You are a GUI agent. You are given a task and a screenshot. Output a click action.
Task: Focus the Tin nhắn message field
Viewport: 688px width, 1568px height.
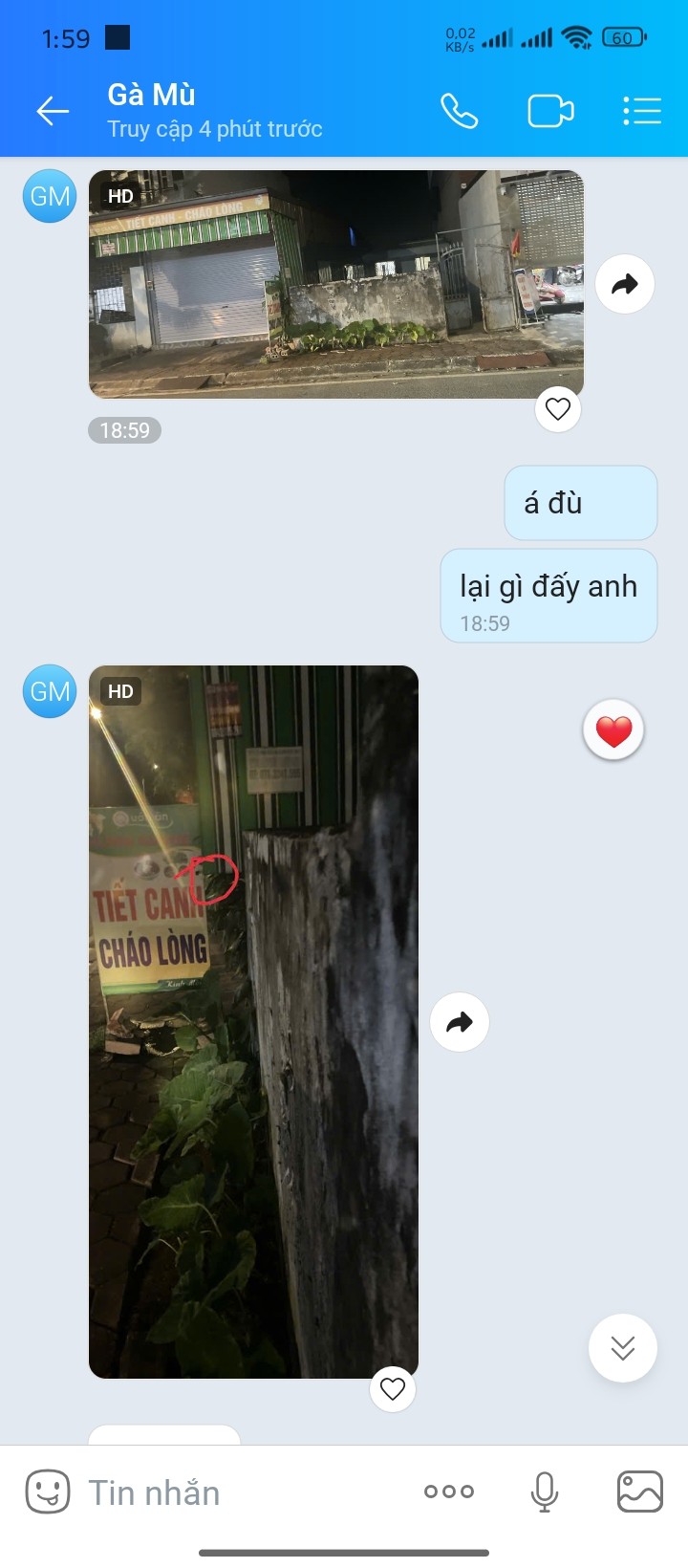click(239, 1492)
